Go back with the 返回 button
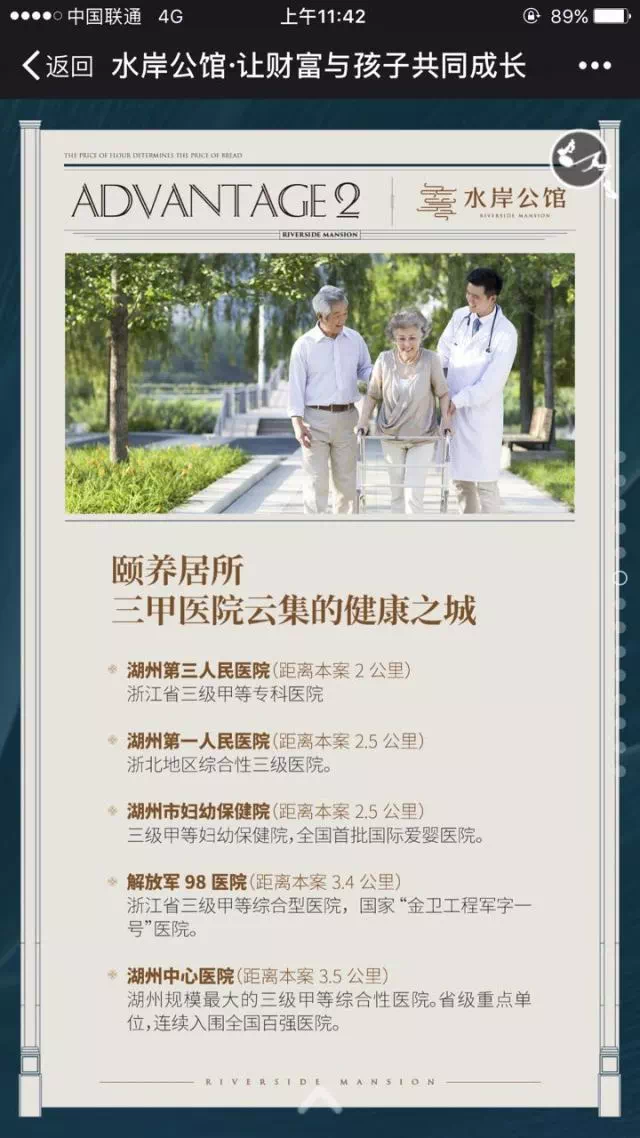 tap(57, 67)
